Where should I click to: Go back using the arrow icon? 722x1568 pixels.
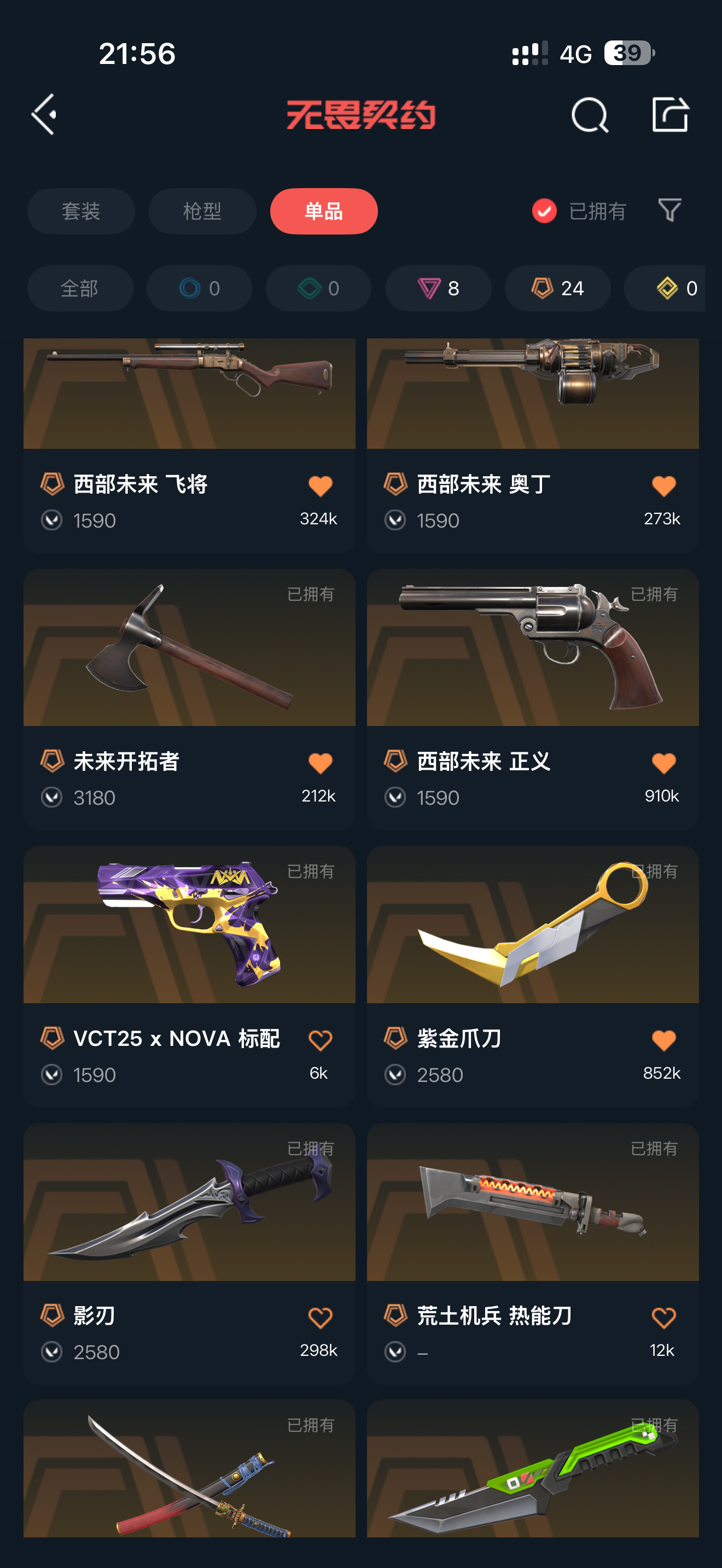[44, 114]
